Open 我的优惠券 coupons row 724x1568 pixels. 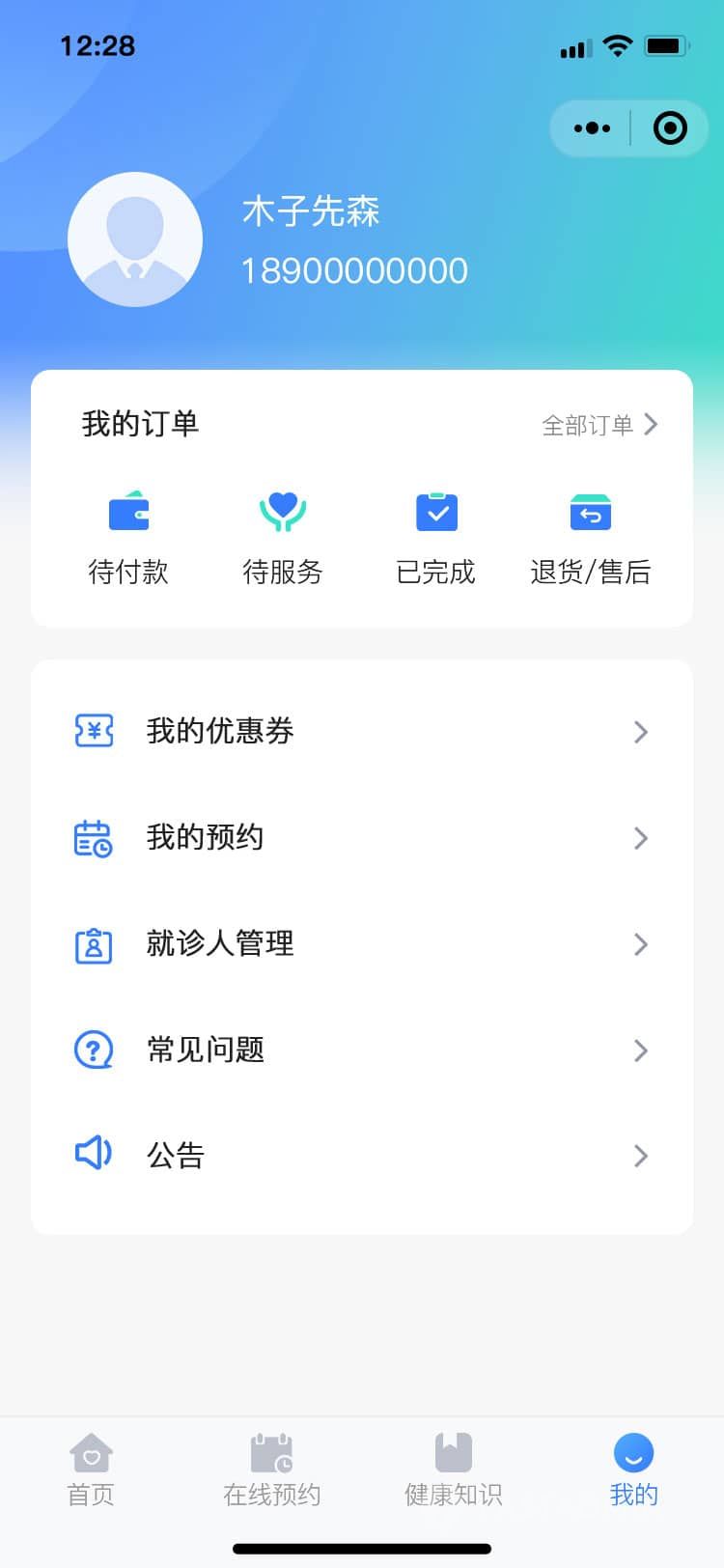click(x=362, y=732)
